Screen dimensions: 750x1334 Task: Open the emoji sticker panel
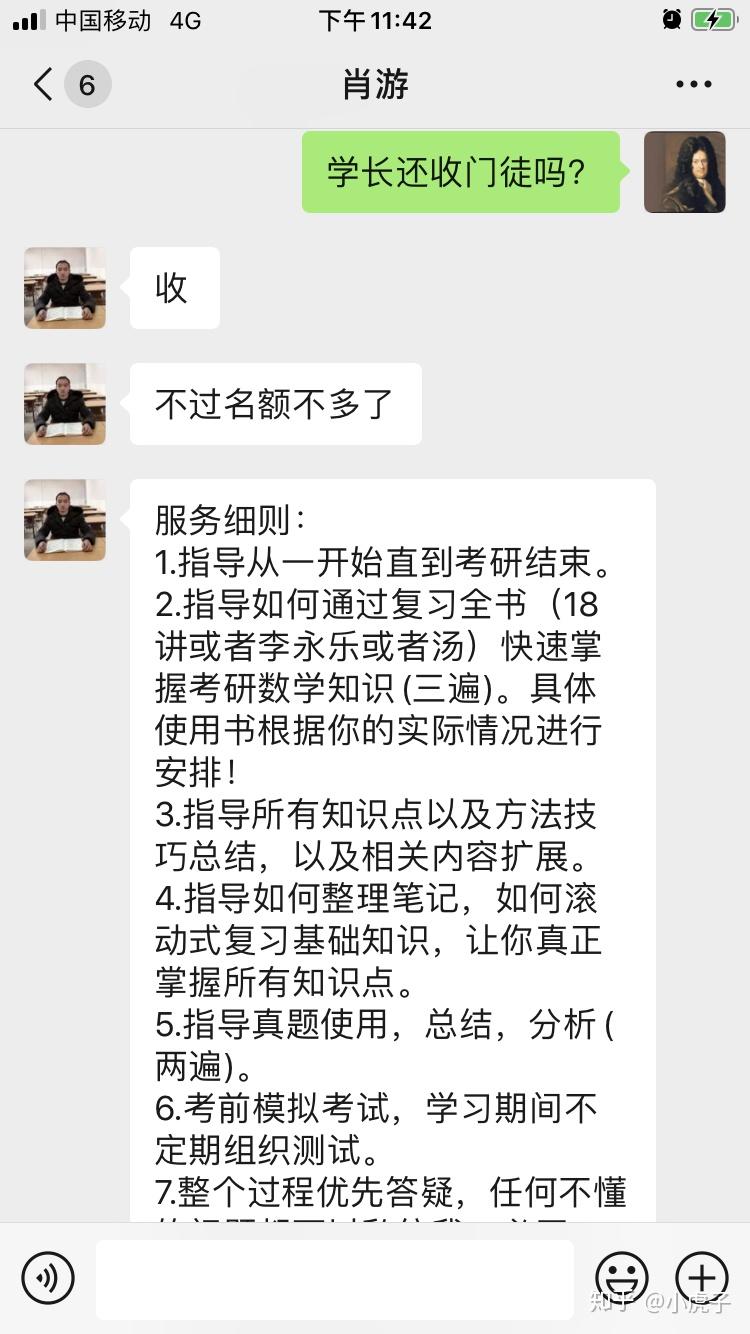tap(622, 1277)
